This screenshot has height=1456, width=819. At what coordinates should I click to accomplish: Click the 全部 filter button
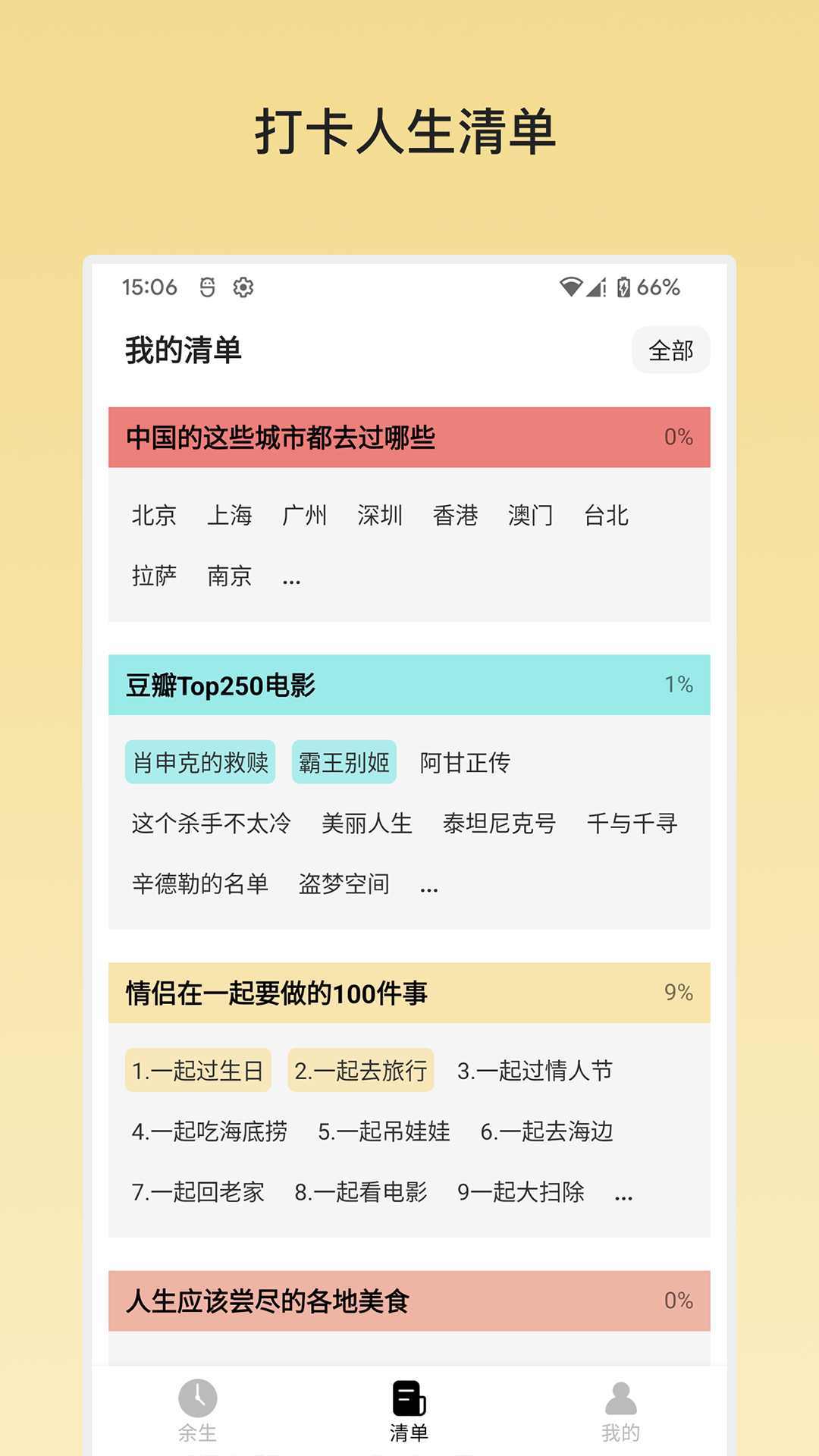pos(670,350)
